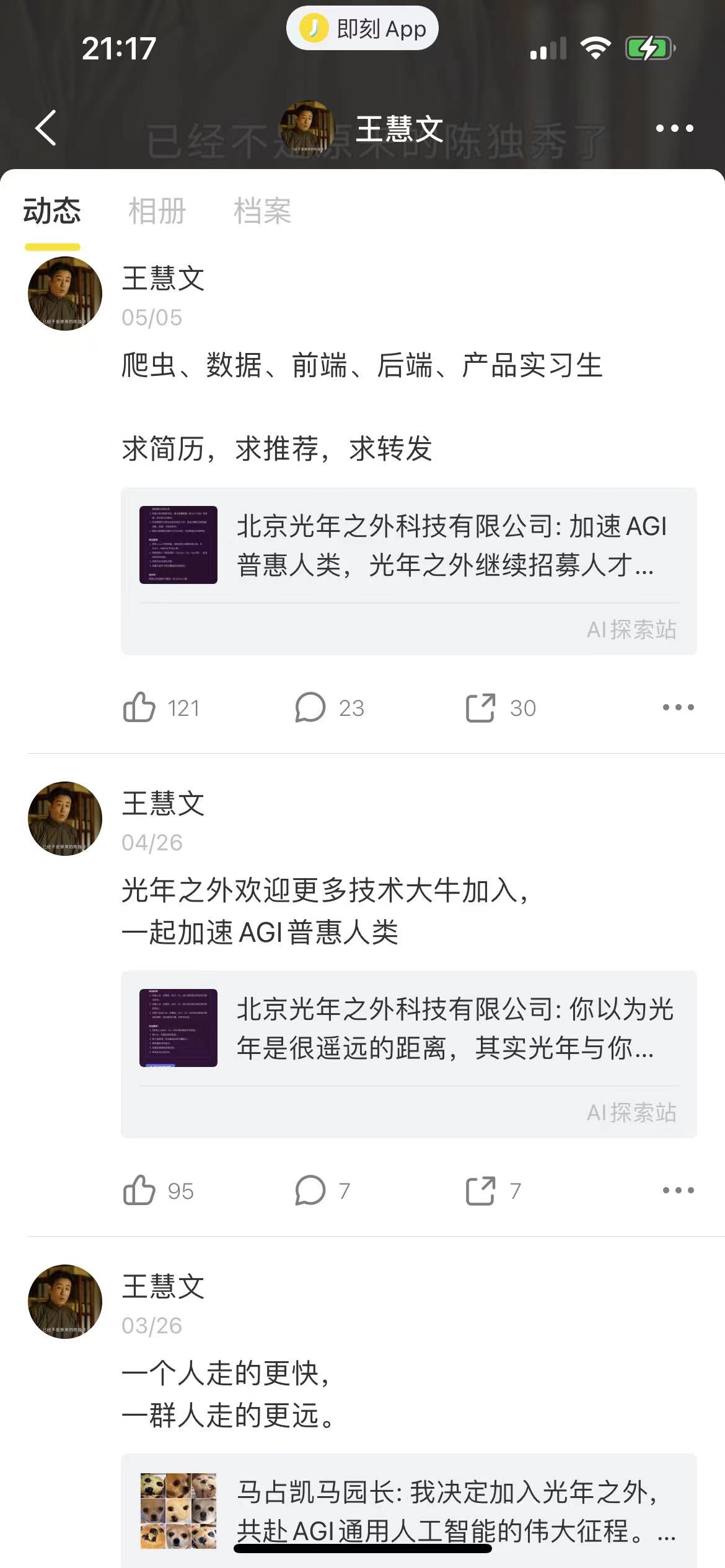The width and height of the screenshot is (725, 1568).
Task: Open link card 你以为光年是很遥远的距离
Action: [409, 1028]
